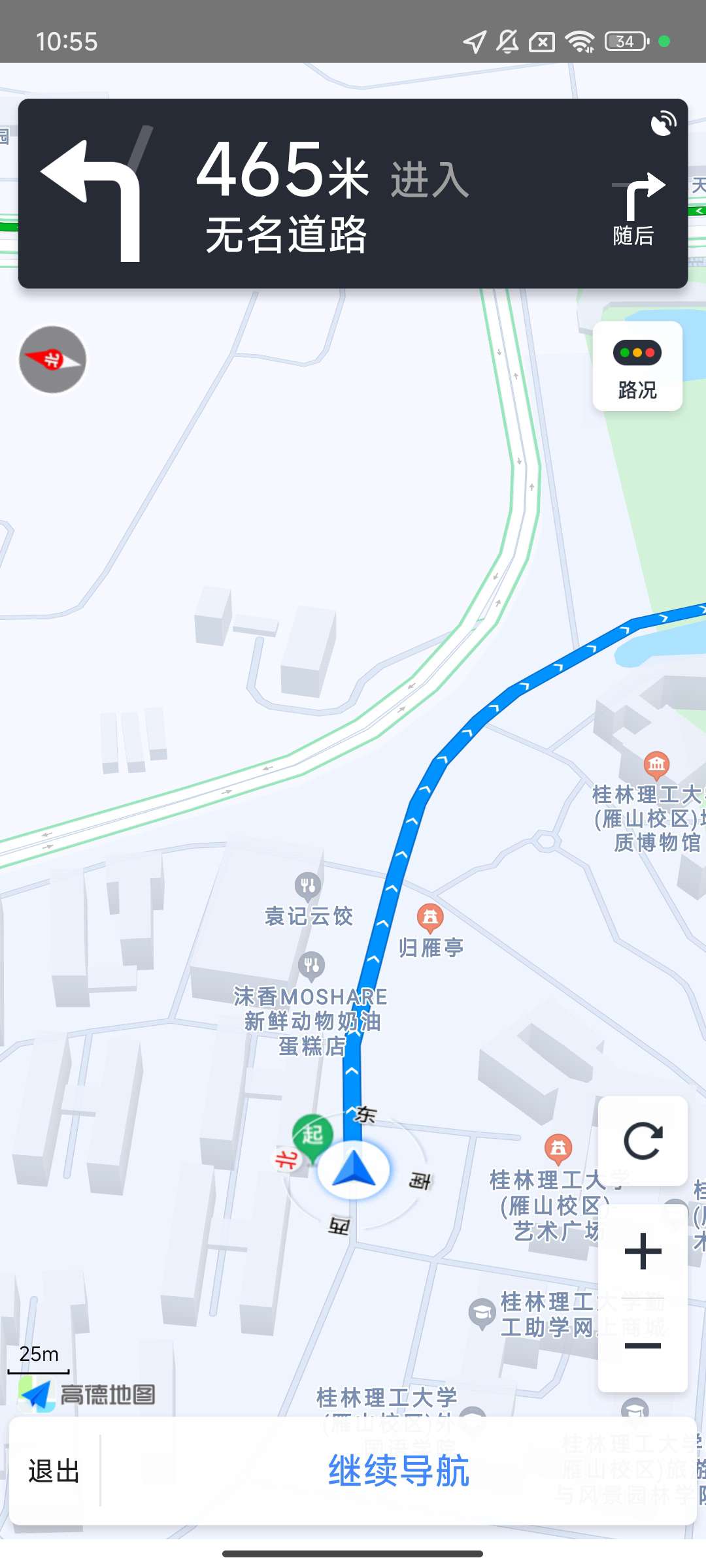Open voice broadcast settings icon
706x1568 pixels.
coord(663,123)
